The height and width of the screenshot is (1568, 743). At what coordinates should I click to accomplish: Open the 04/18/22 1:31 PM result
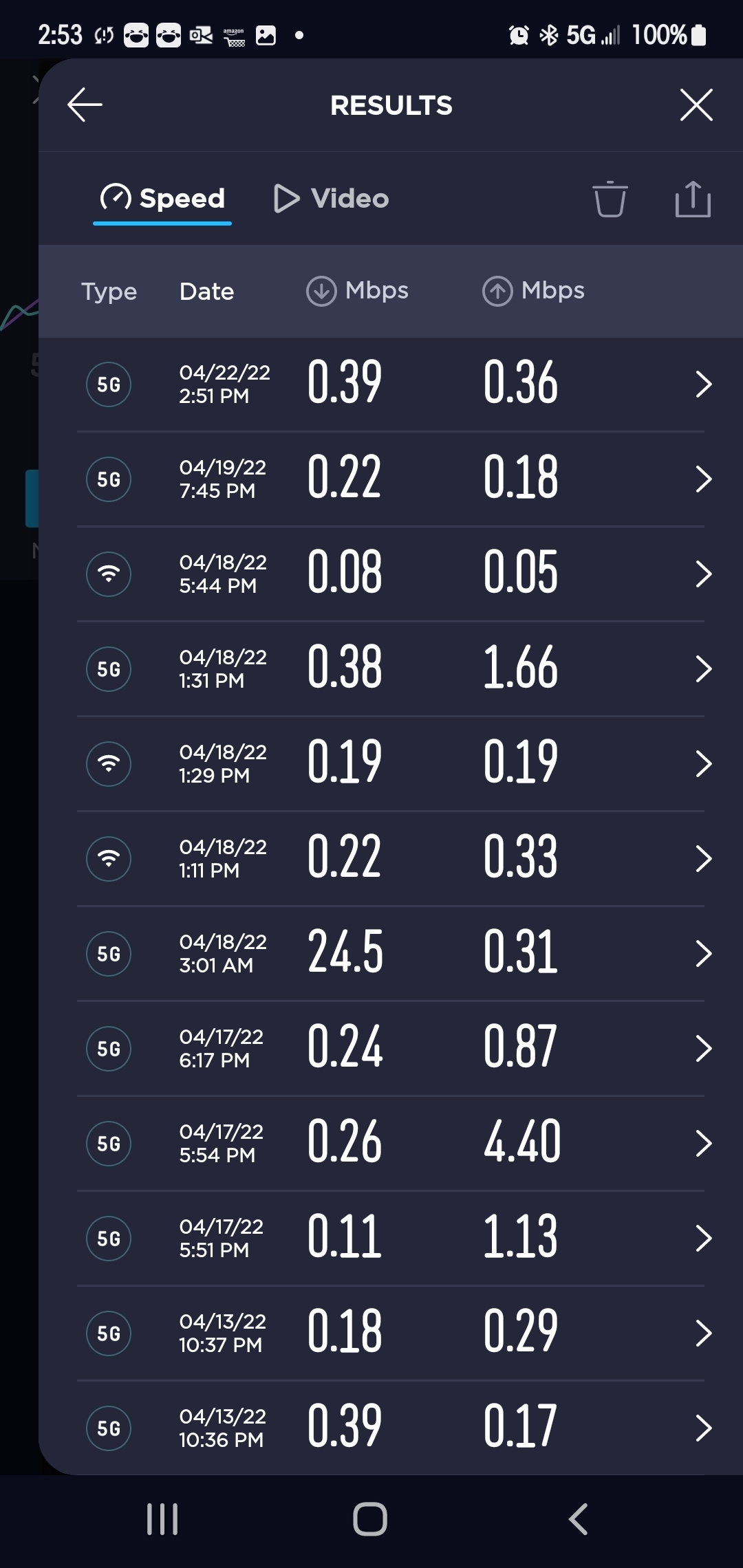tap(391, 669)
